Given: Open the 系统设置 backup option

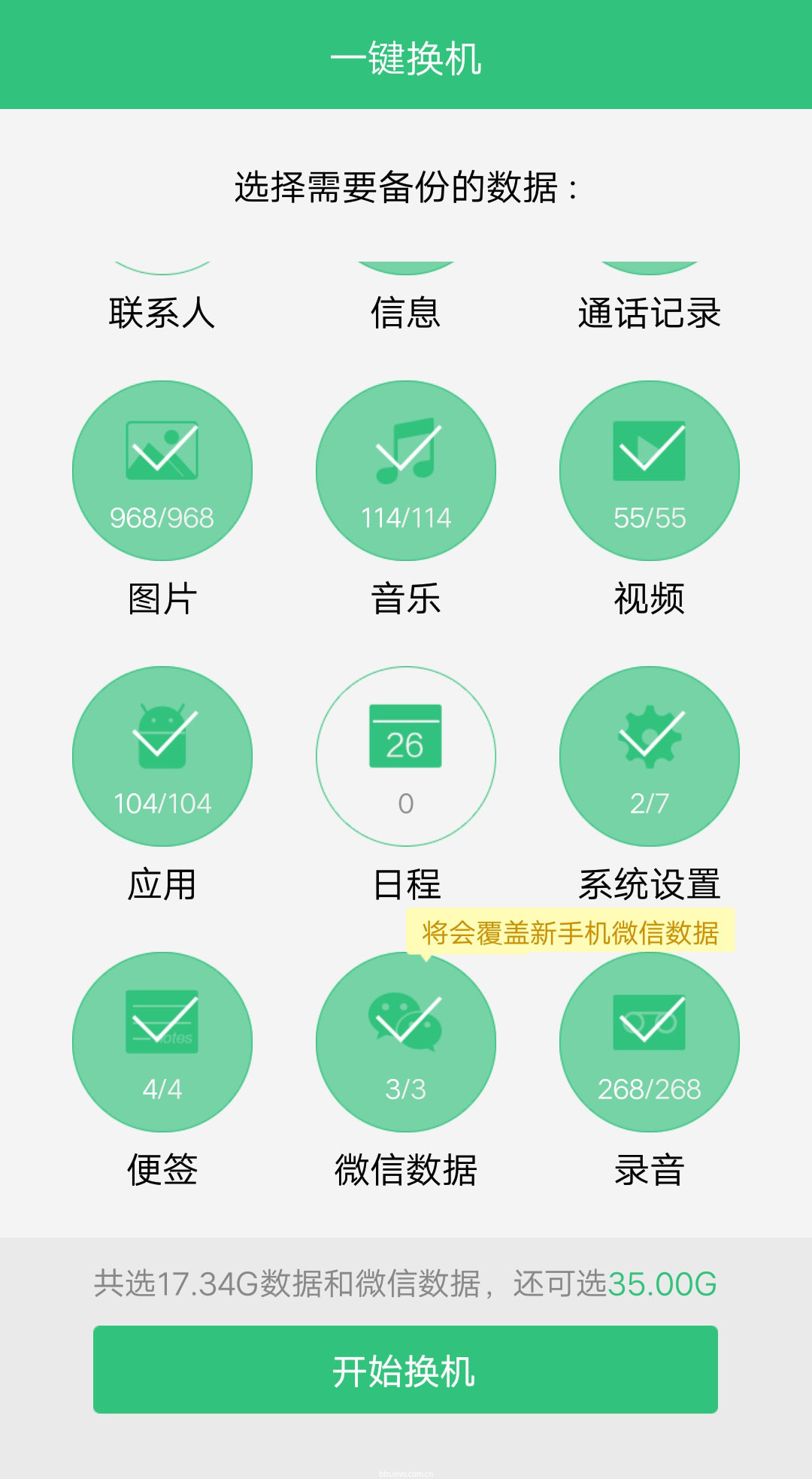Looking at the screenshot, I should 650,756.
